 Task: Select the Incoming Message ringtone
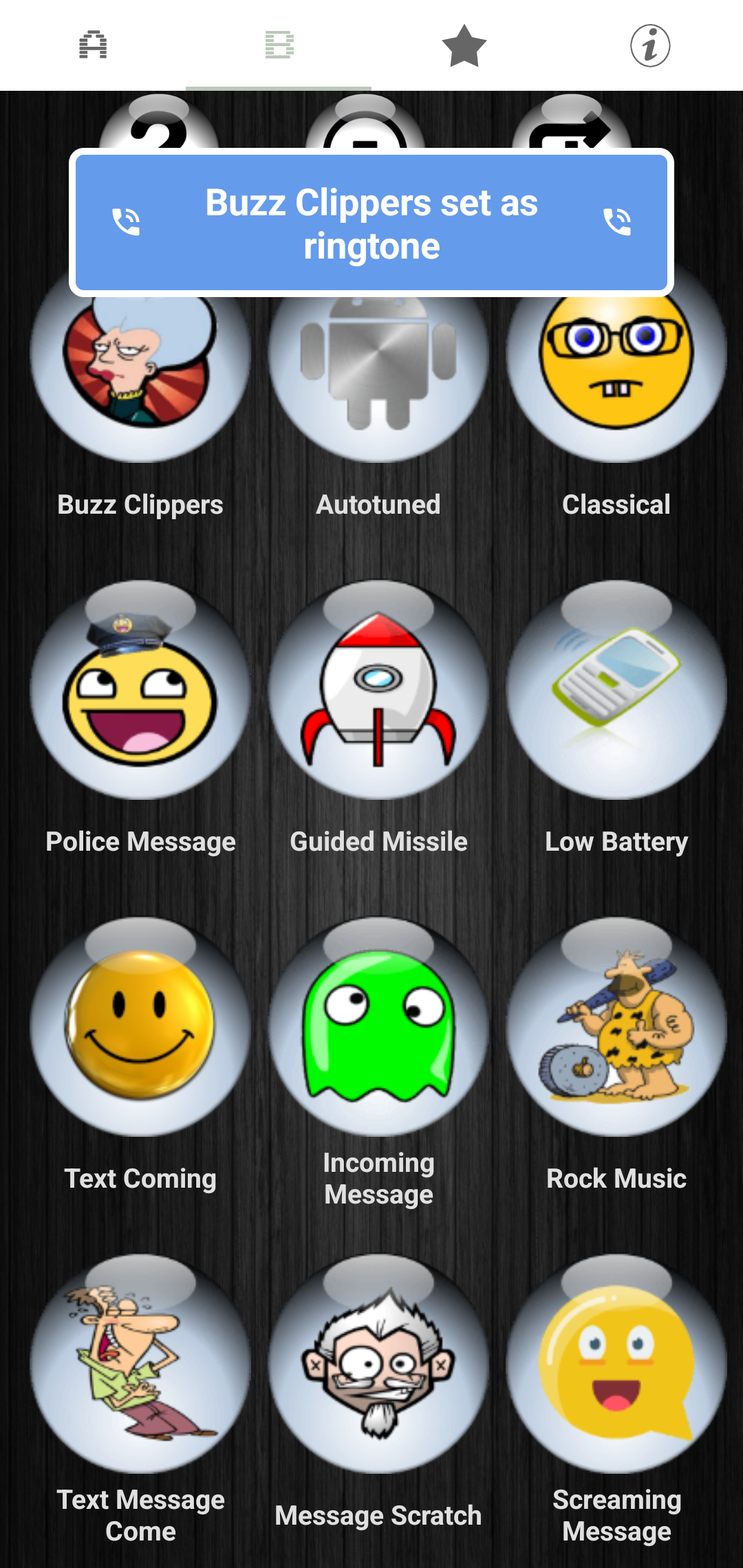tap(378, 1027)
